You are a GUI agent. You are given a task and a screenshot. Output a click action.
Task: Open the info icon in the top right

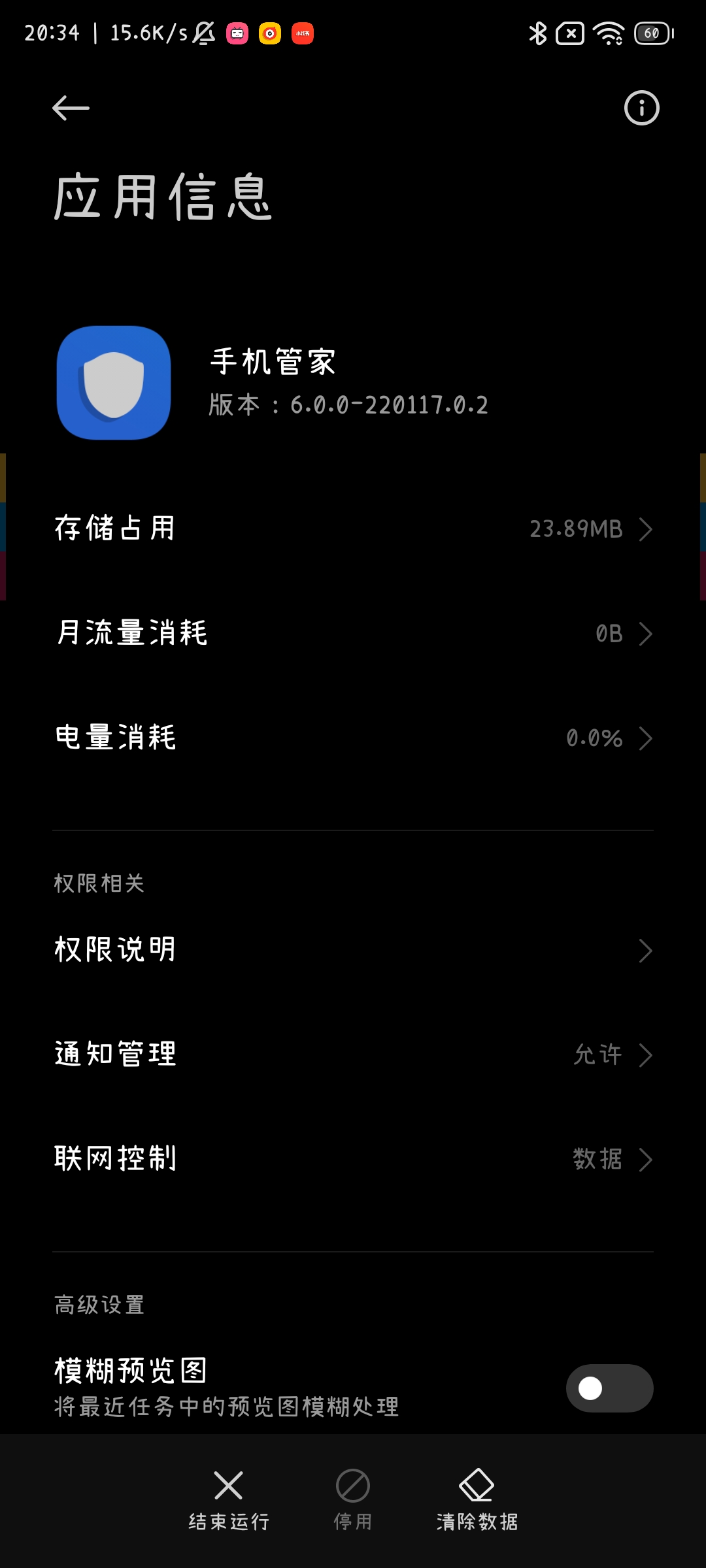(x=641, y=108)
